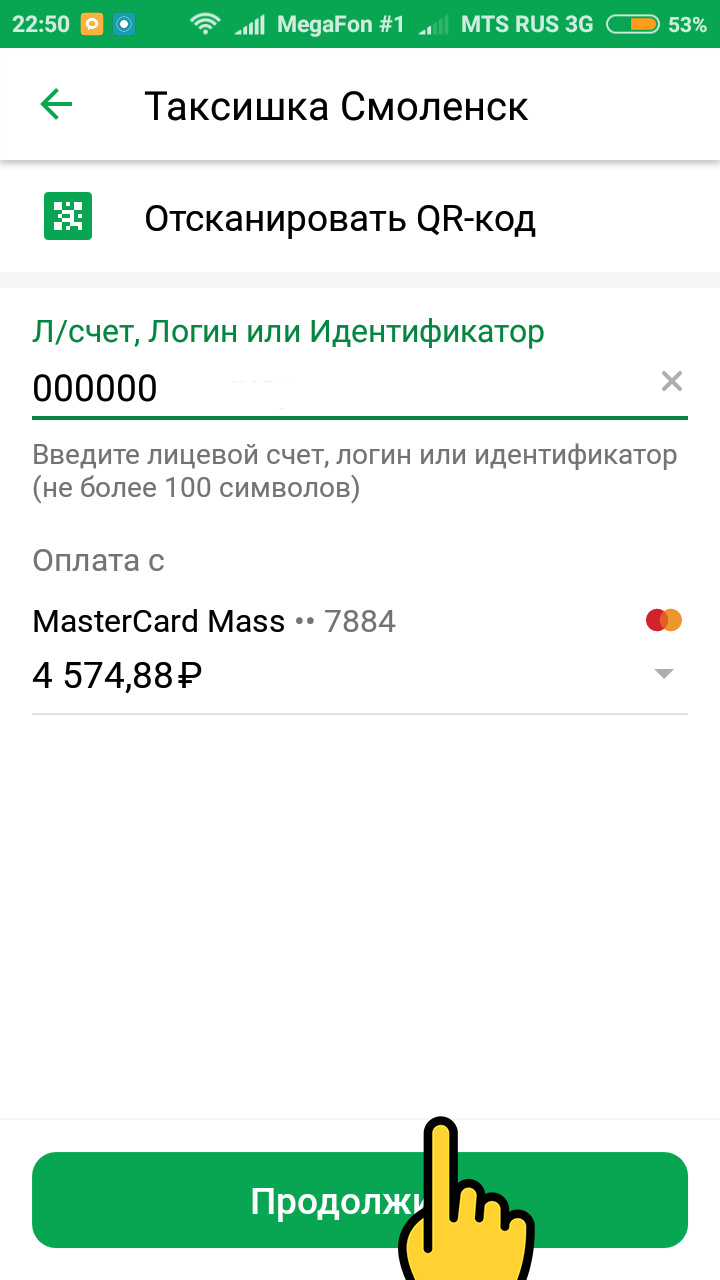Open the Отсканировать QR-код option
This screenshot has width=720, height=1280.
(x=360, y=217)
